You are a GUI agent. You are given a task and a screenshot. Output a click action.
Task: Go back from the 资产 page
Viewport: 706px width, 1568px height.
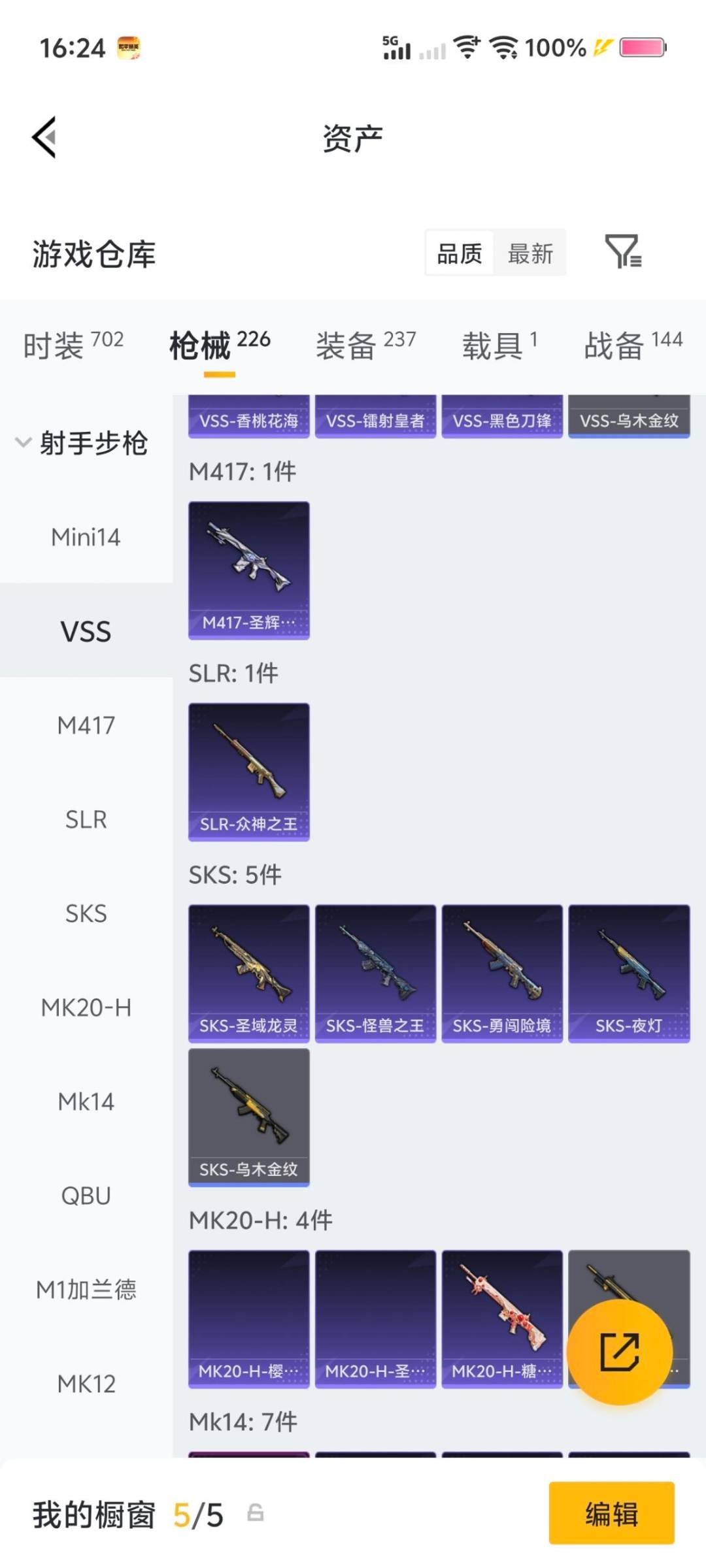tap(44, 137)
